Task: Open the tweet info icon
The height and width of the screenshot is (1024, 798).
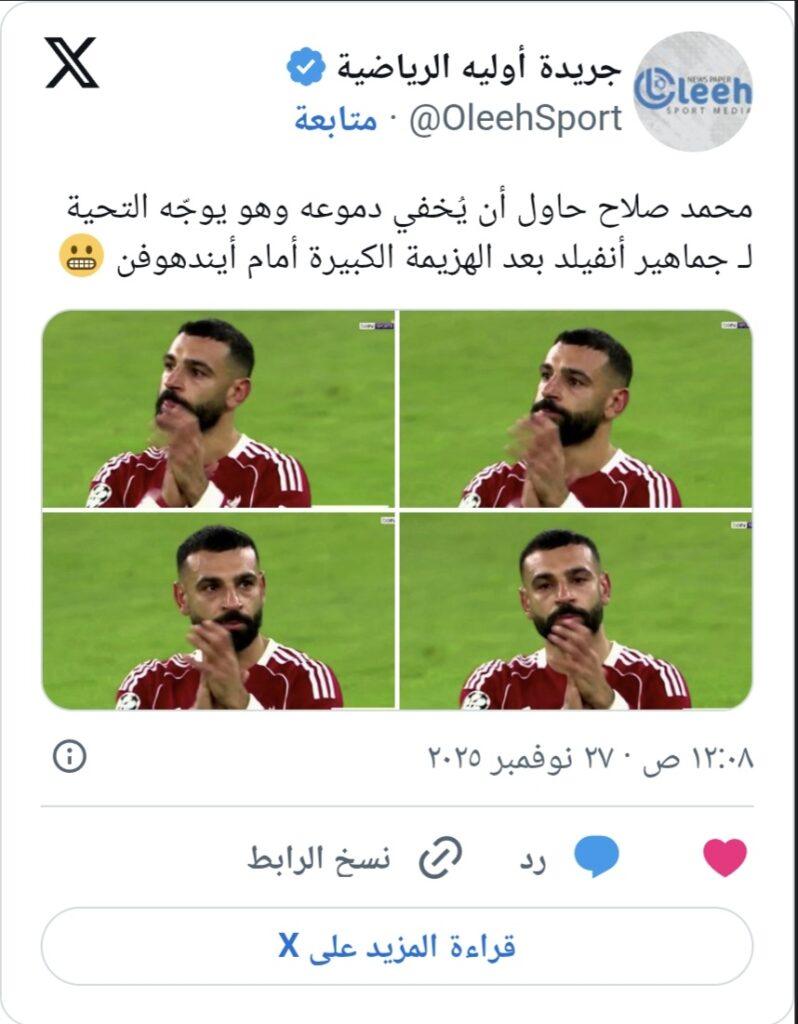Action: click(69, 757)
